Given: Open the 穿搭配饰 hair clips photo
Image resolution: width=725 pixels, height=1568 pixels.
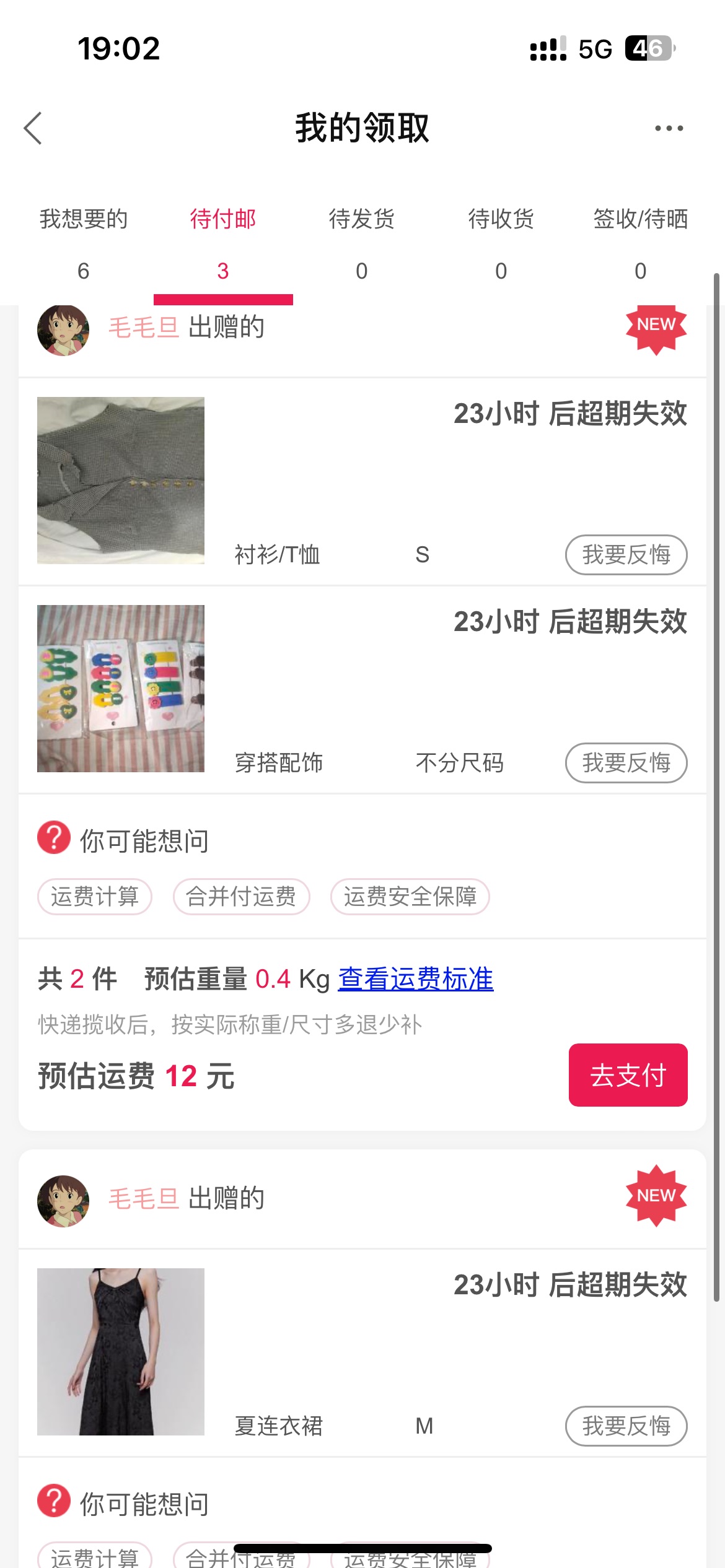Looking at the screenshot, I should [121, 689].
